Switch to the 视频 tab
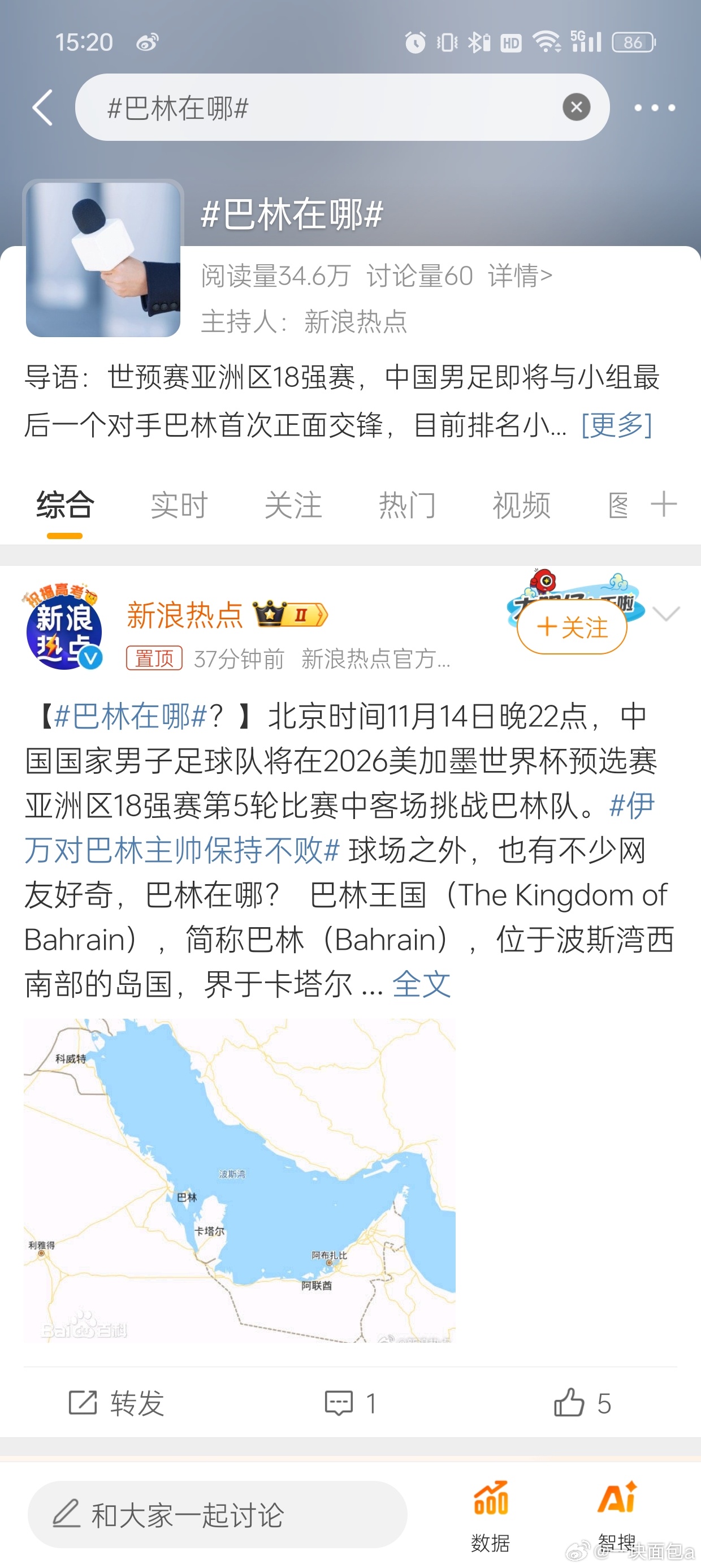Image resolution: width=701 pixels, height=1568 pixels. click(x=521, y=505)
